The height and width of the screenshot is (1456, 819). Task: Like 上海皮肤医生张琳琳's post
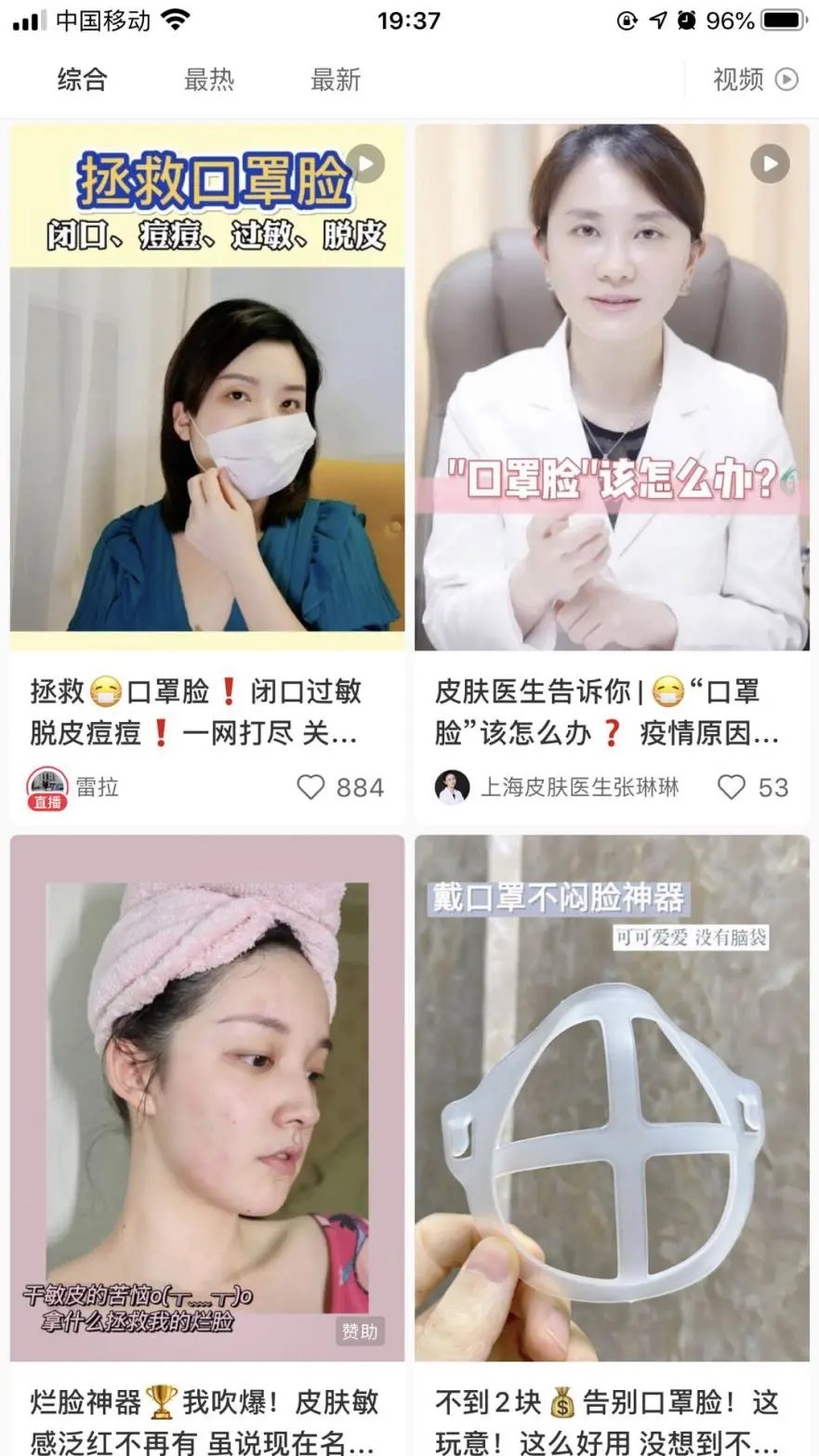732,787
